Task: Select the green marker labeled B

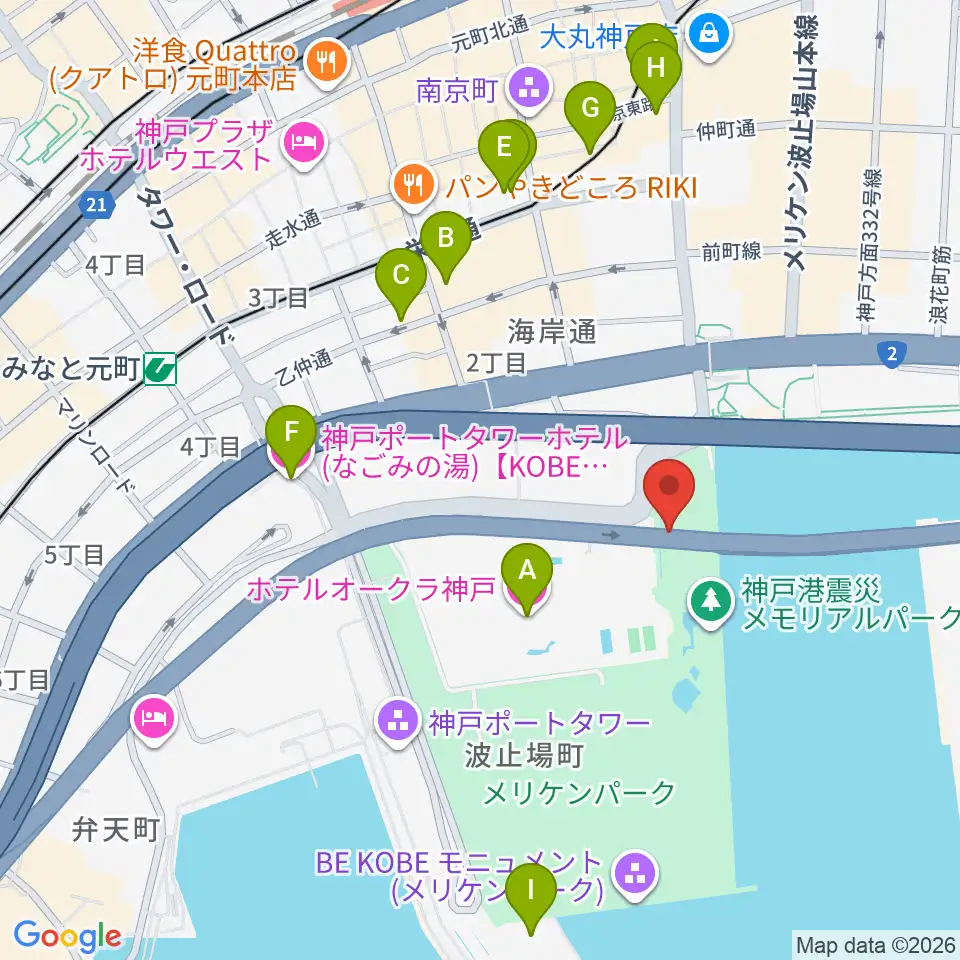Action: [x=446, y=240]
